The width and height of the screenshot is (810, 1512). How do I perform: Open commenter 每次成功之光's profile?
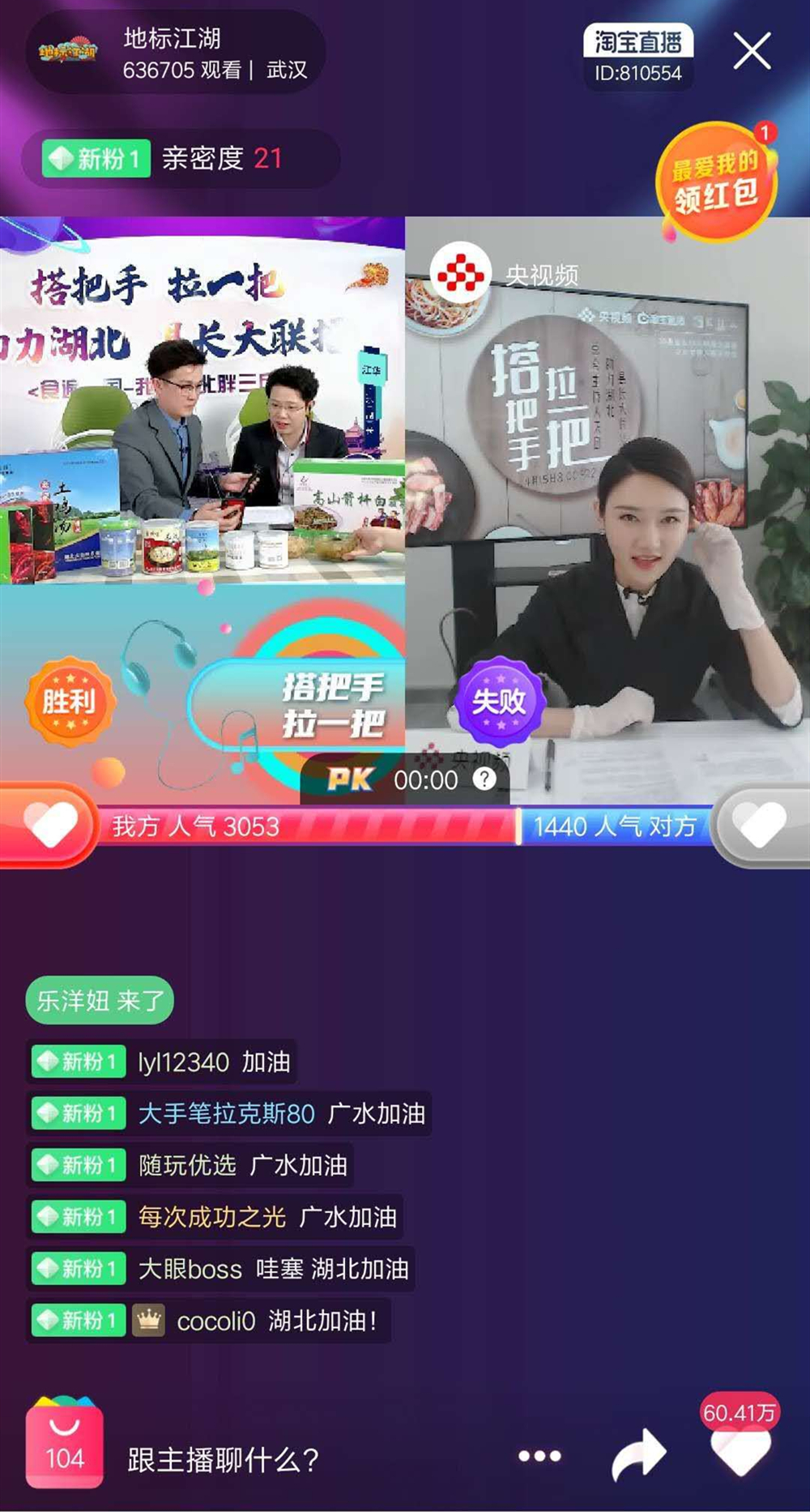pyautogui.click(x=211, y=1217)
